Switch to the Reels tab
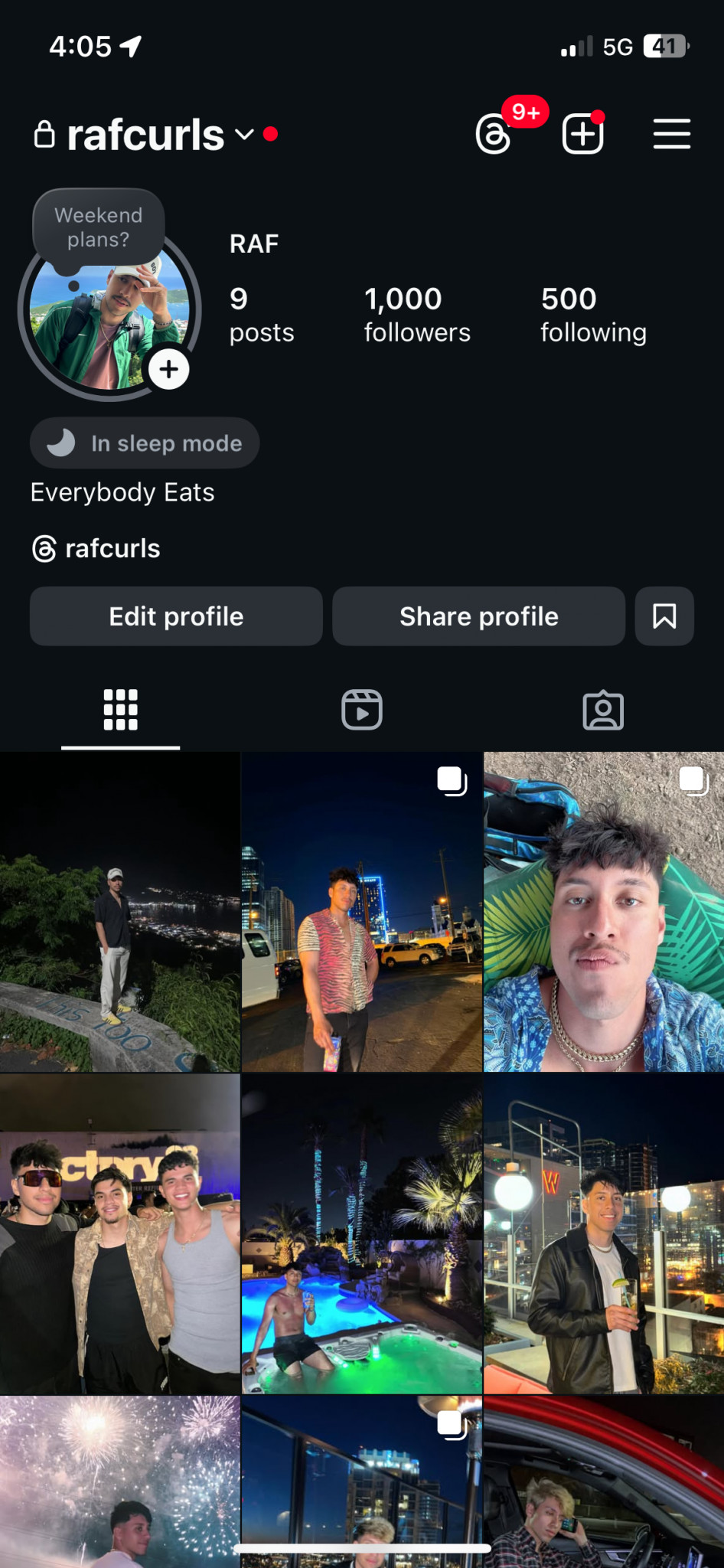Image resolution: width=724 pixels, height=1568 pixels. coord(361,710)
